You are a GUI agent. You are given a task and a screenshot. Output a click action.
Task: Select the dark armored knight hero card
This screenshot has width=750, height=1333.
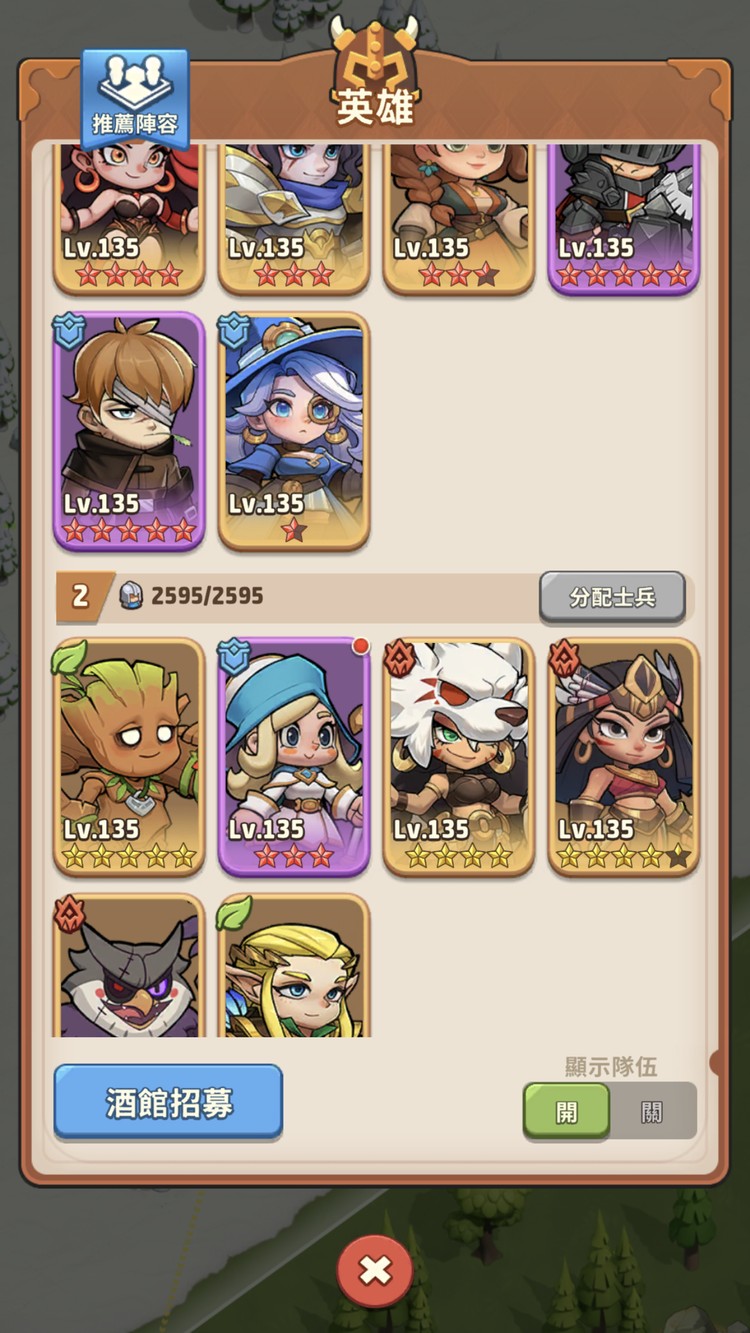point(624,215)
